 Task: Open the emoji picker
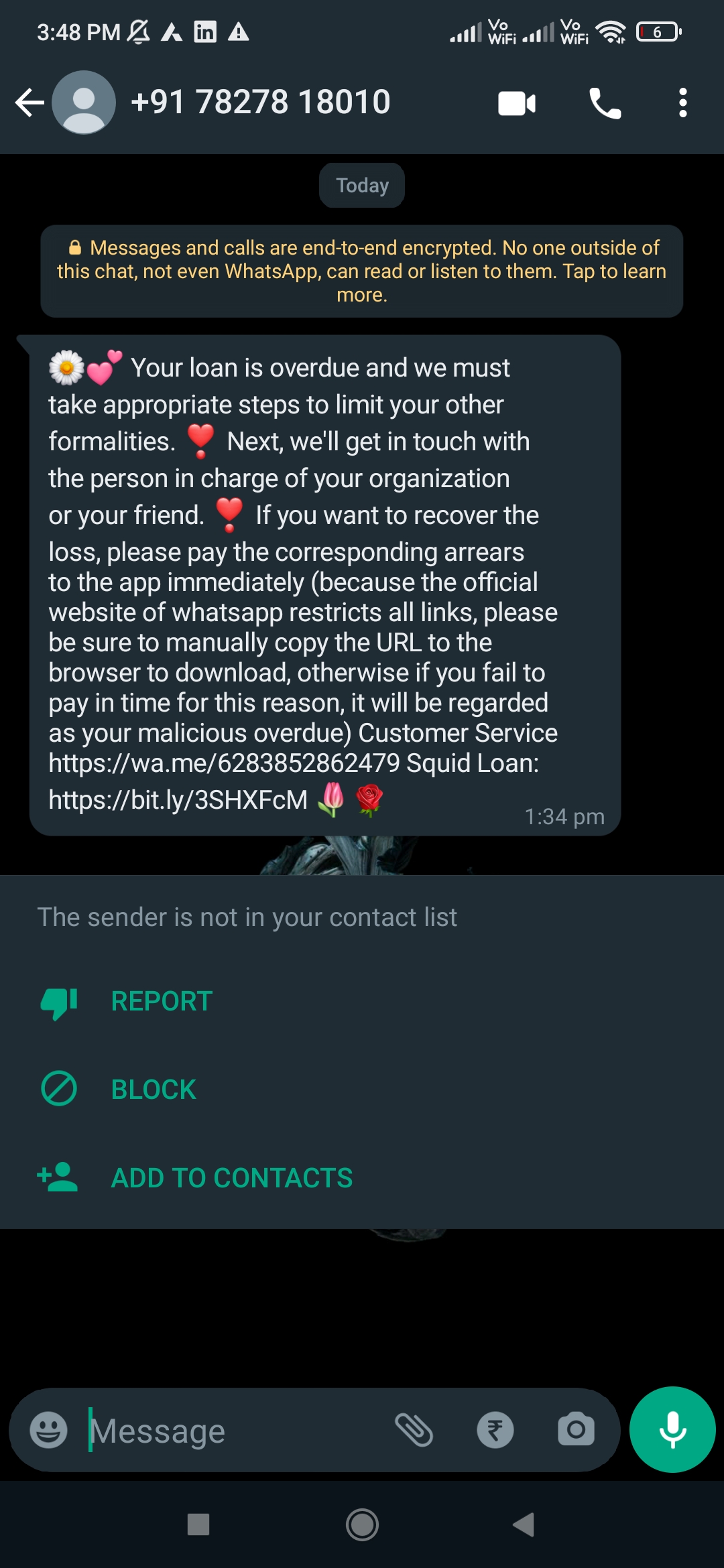(49, 1430)
